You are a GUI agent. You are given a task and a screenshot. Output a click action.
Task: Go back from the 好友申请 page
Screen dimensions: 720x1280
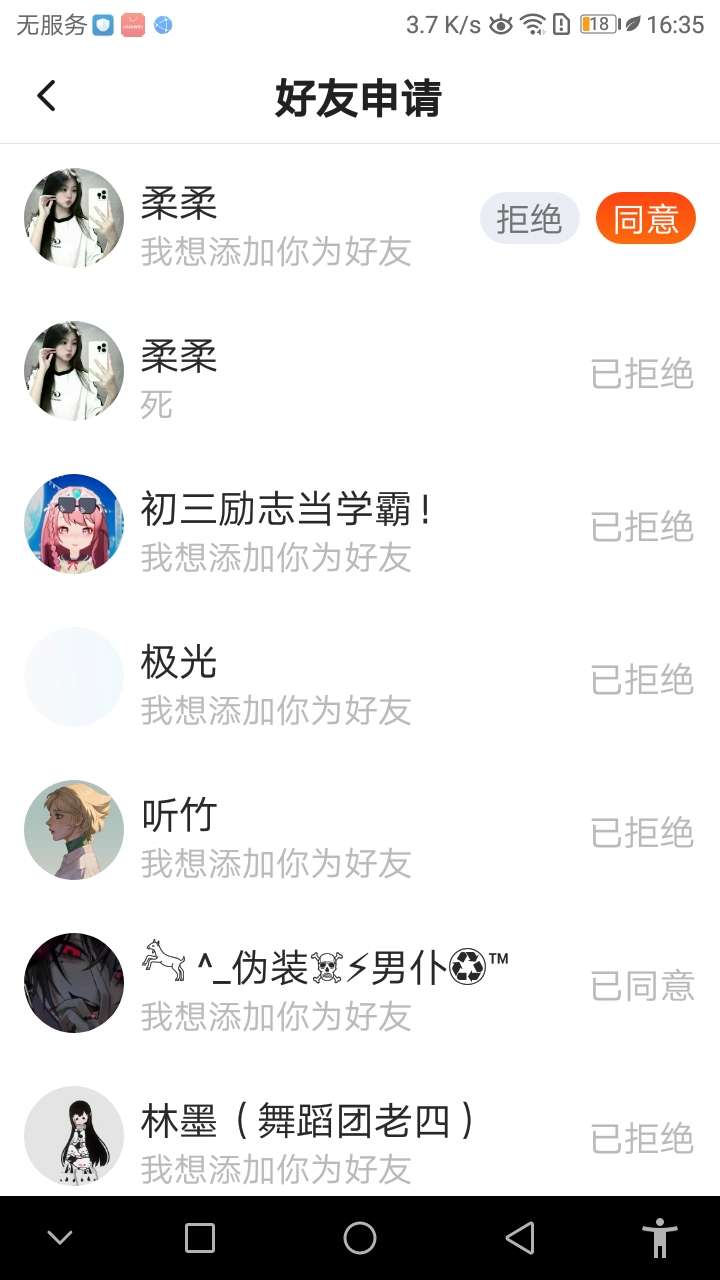(46, 96)
